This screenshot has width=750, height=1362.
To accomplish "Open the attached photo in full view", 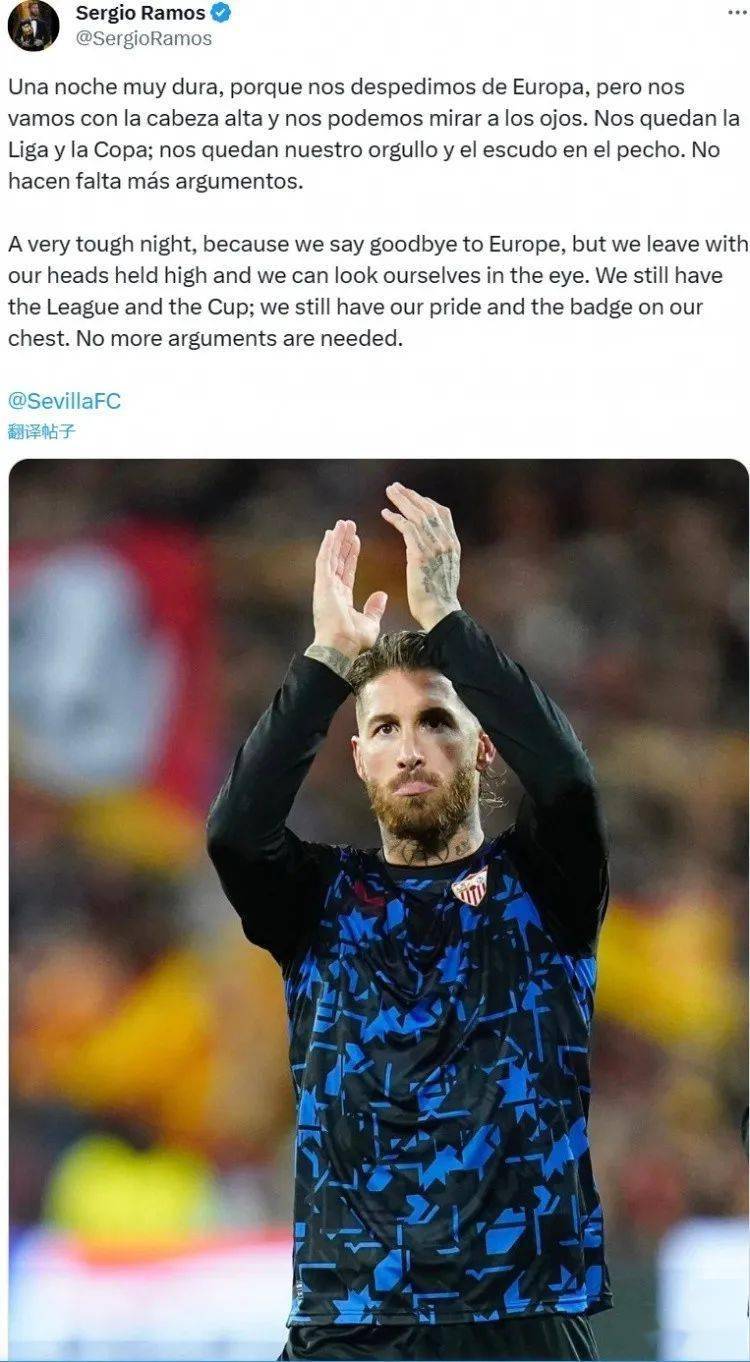I will 379,909.
